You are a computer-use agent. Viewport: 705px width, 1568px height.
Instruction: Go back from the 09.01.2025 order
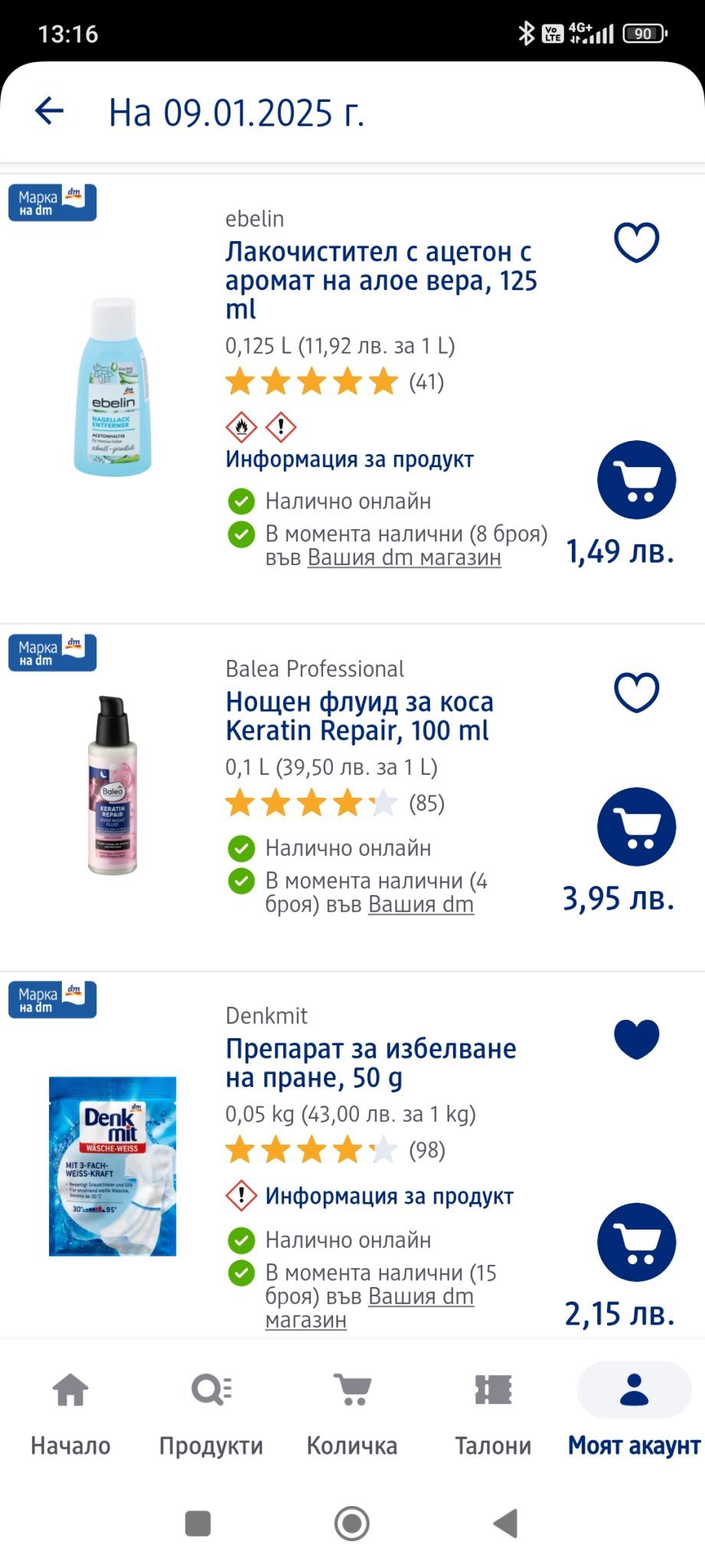(50, 112)
